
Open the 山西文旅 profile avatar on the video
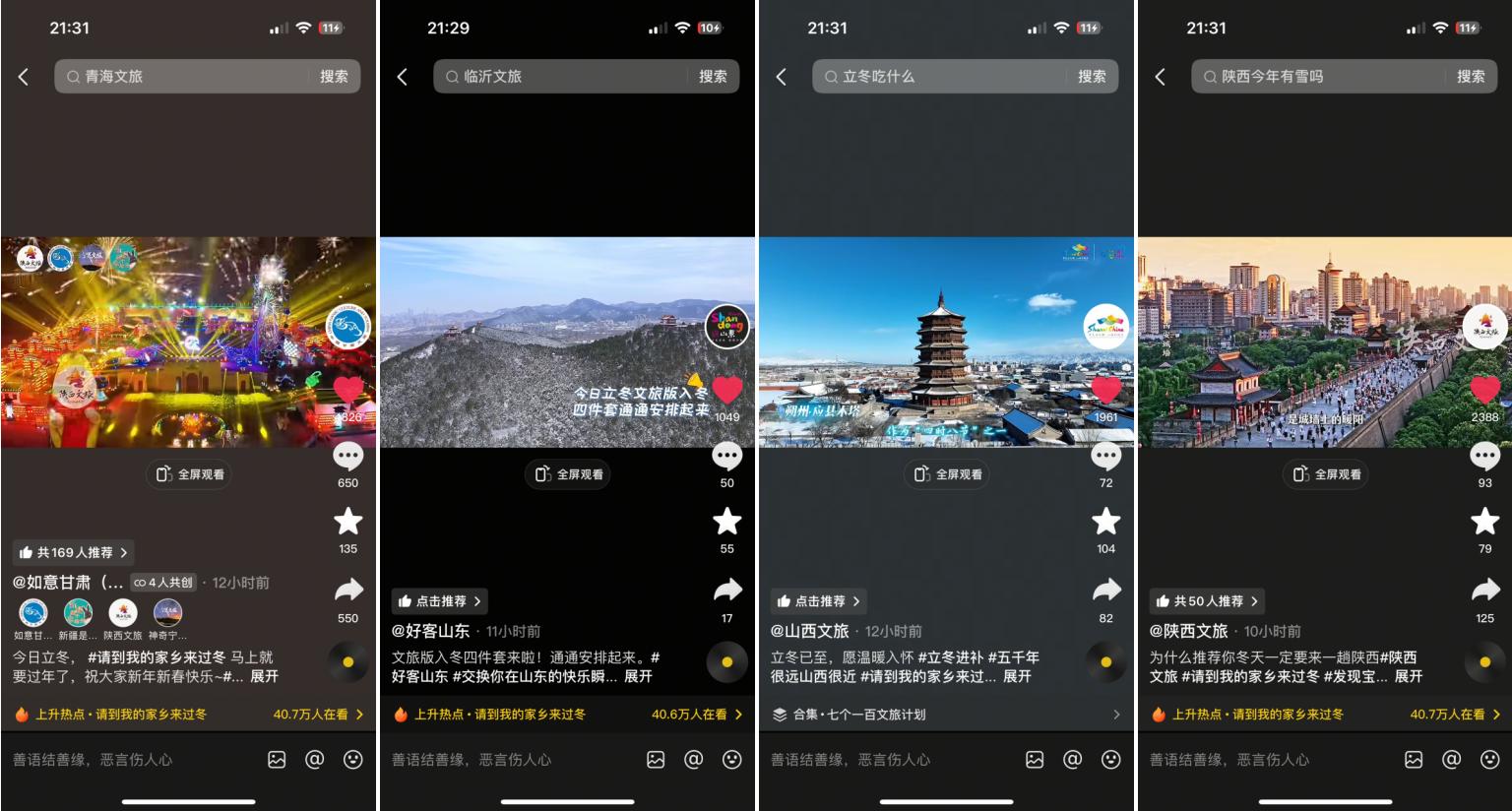tap(1105, 328)
